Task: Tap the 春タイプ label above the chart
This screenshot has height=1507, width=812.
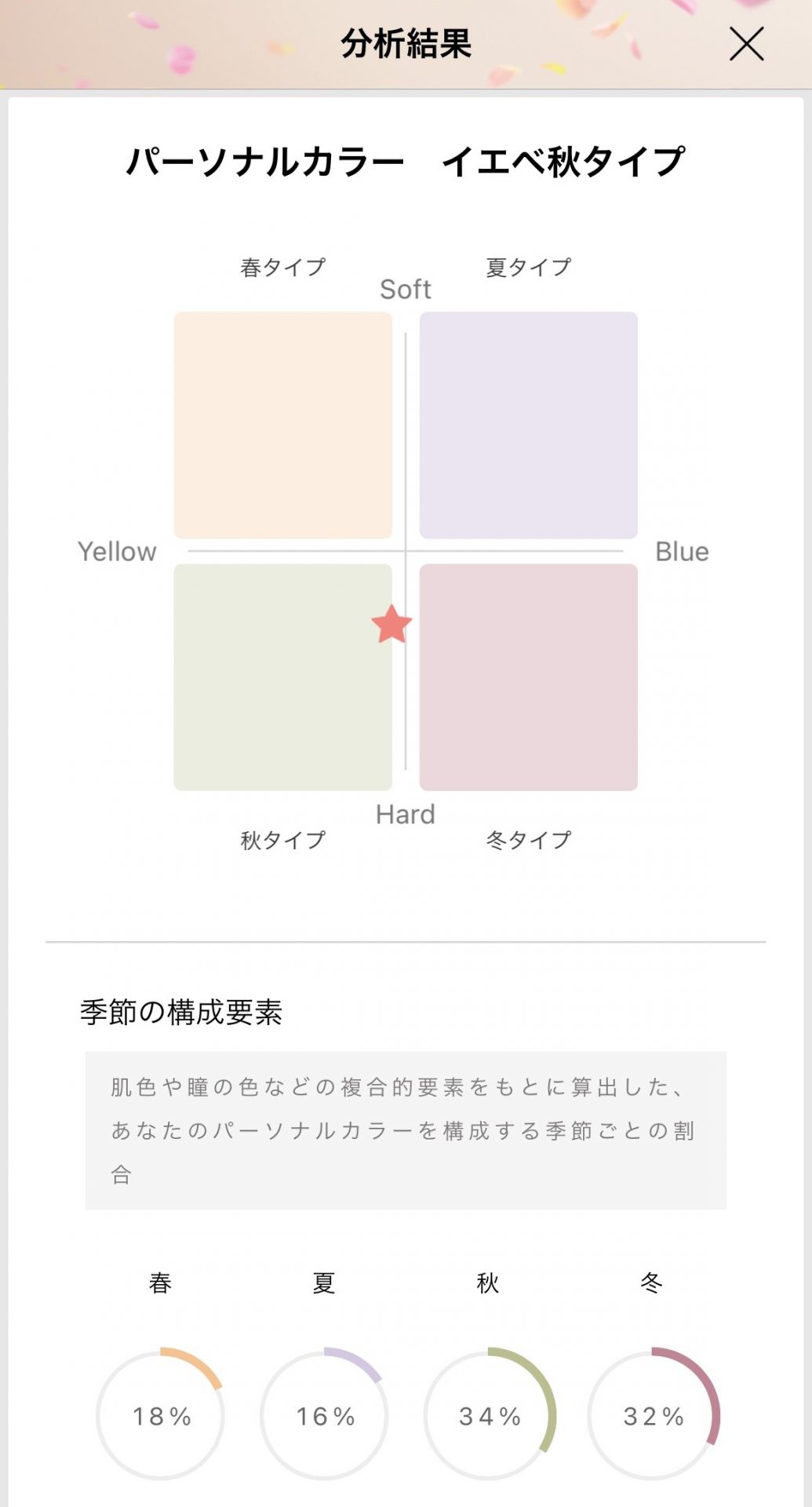Action: point(282,265)
